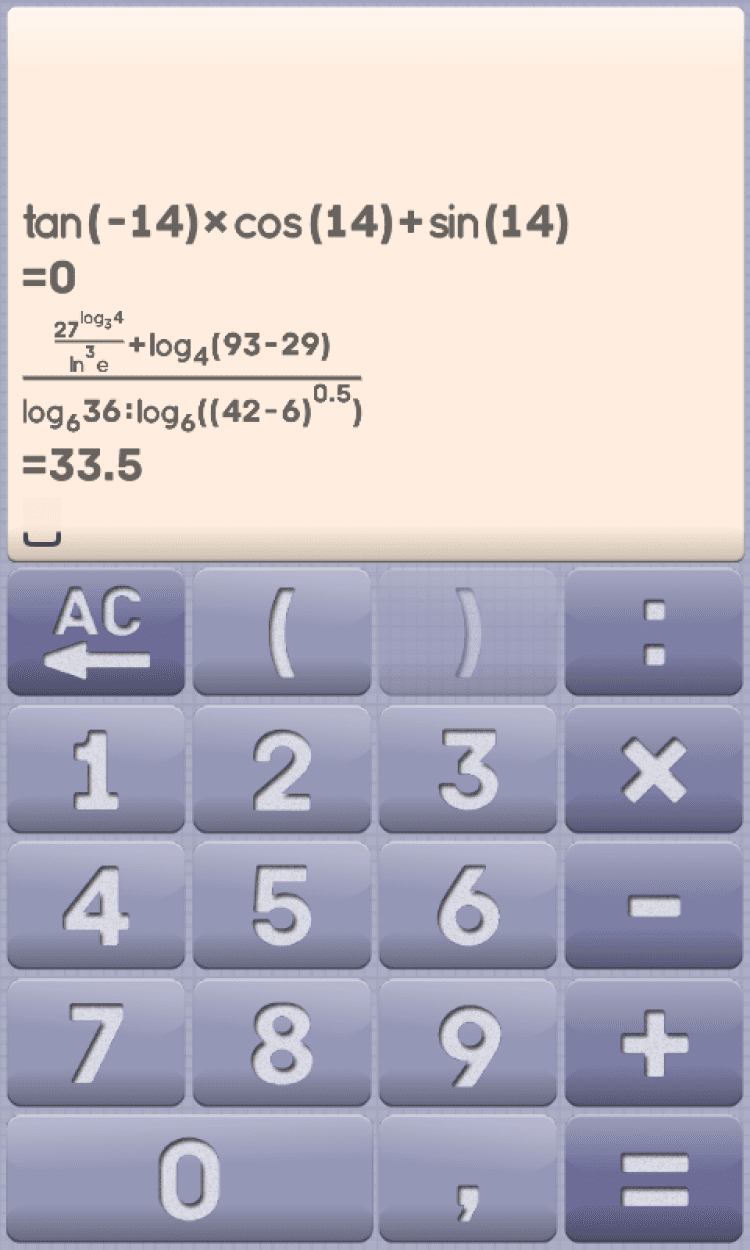The height and width of the screenshot is (1250, 750).
Task: Enter digit 3
Action: coord(468,769)
